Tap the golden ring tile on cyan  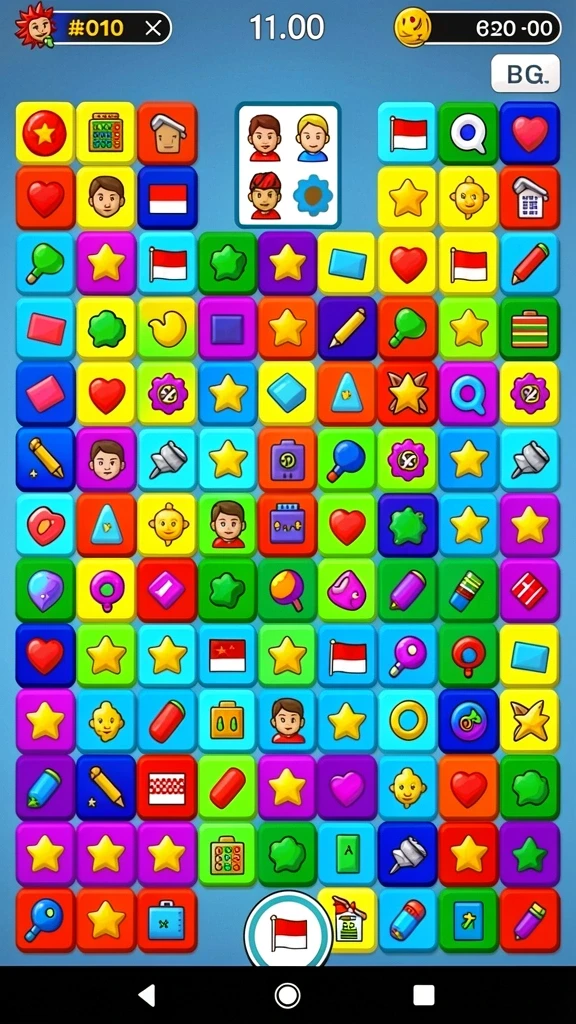tap(408, 720)
